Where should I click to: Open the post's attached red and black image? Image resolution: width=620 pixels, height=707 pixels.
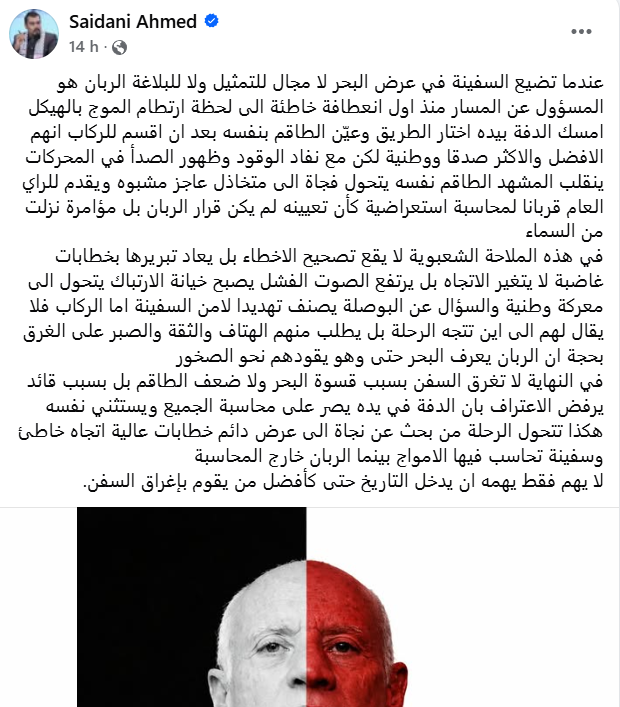pos(309,606)
